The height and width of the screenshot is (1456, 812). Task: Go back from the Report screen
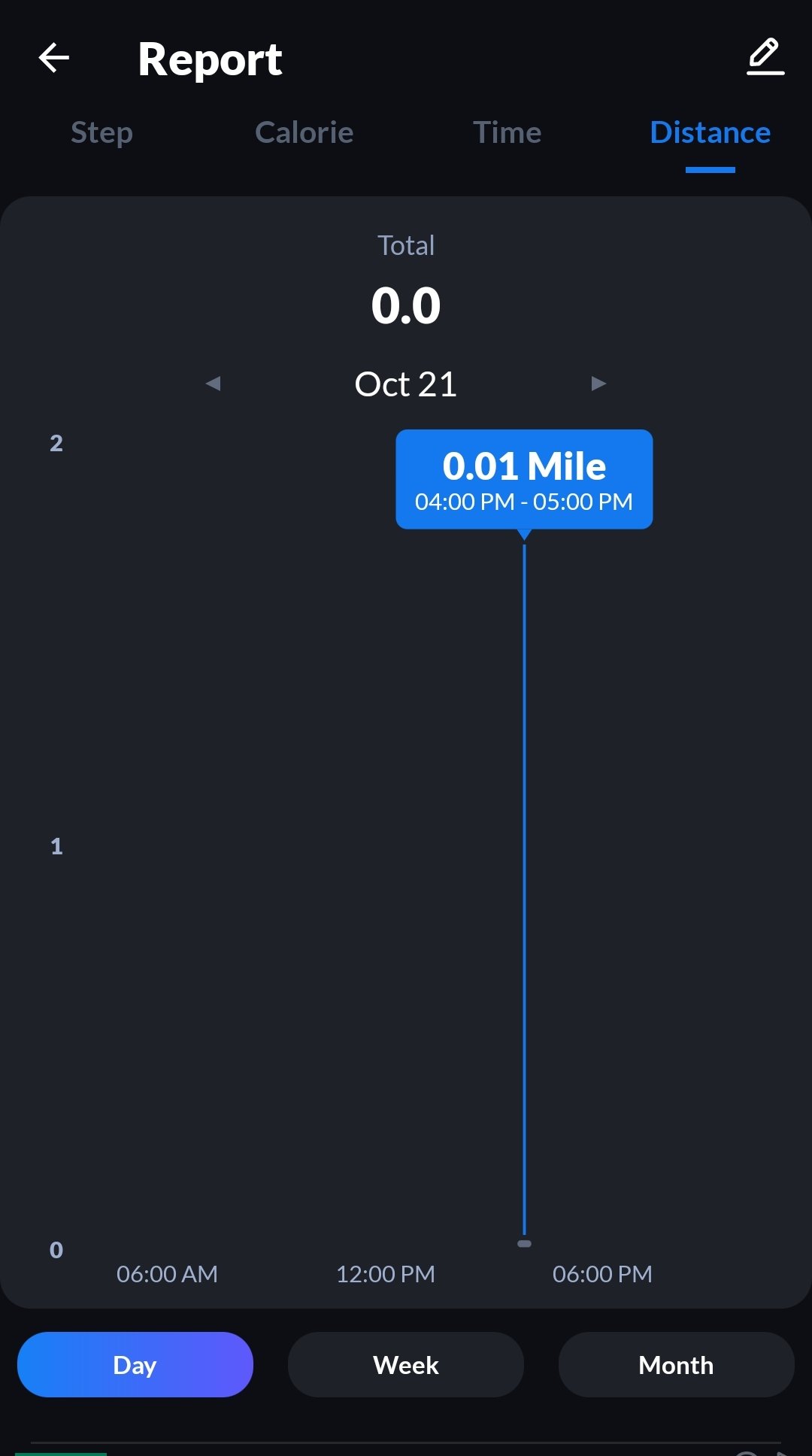(x=54, y=58)
